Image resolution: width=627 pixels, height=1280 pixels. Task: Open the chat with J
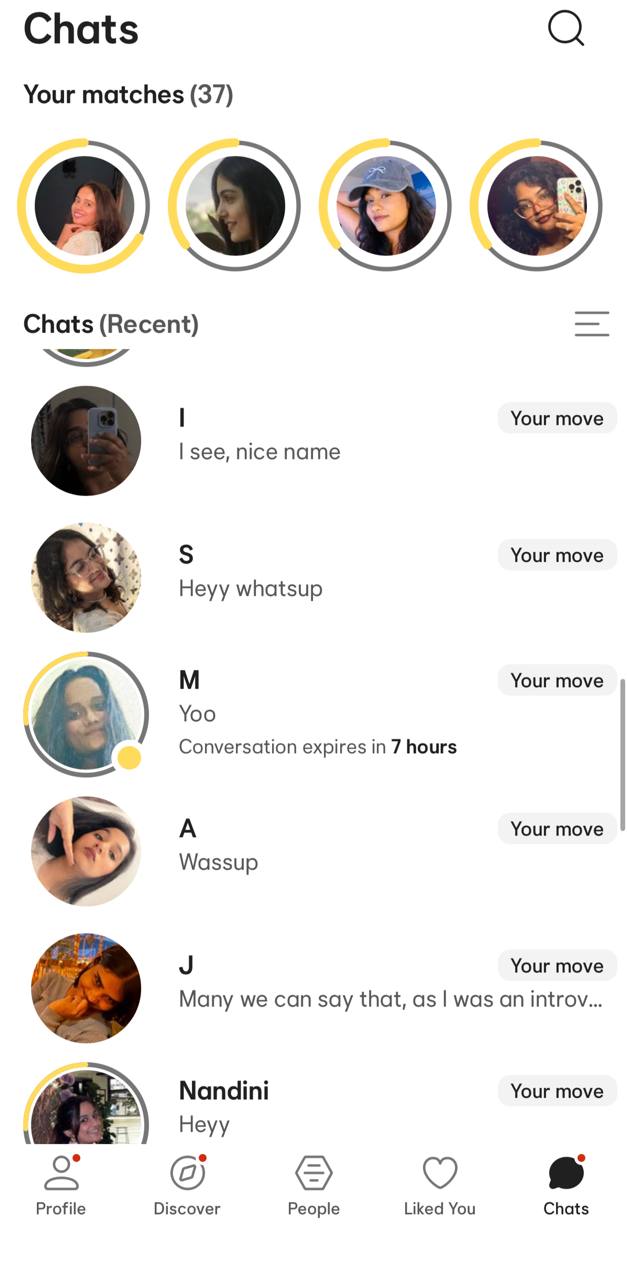[313, 988]
